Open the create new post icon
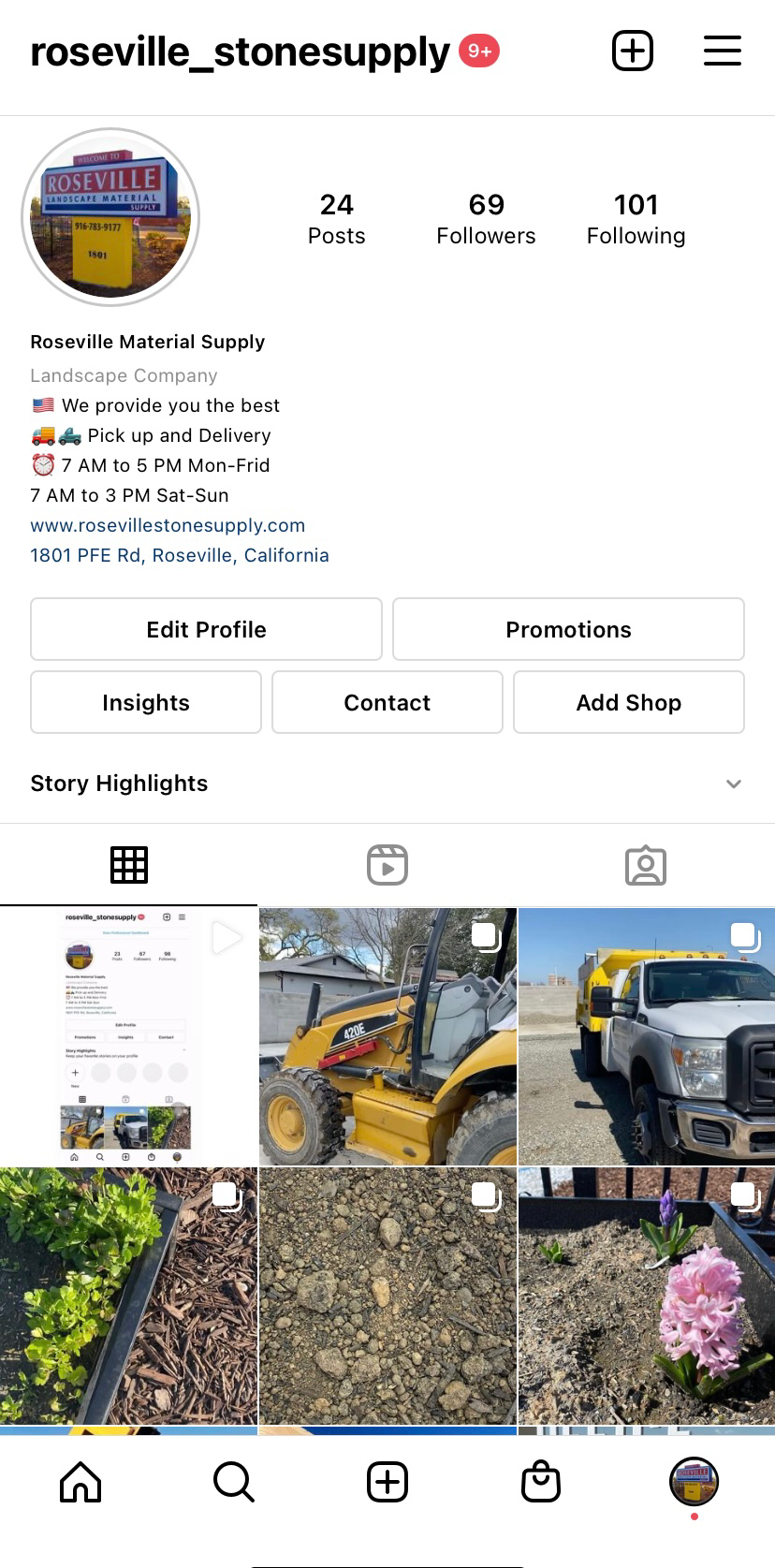This screenshot has width=775, height=1568. [x=632, y=51]
